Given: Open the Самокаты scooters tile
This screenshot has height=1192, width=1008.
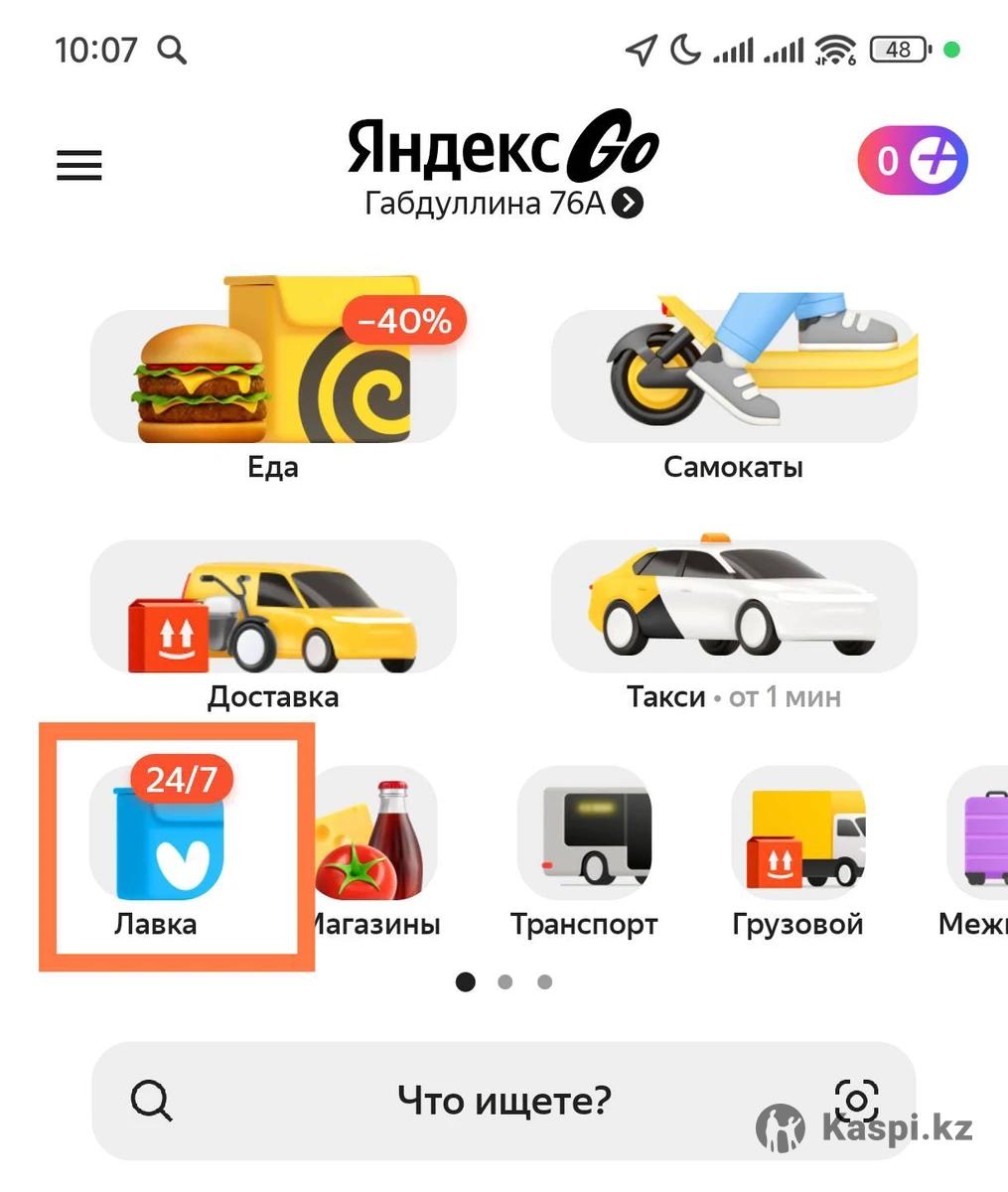Looking at the screenshot, I should tap(733, 377).
